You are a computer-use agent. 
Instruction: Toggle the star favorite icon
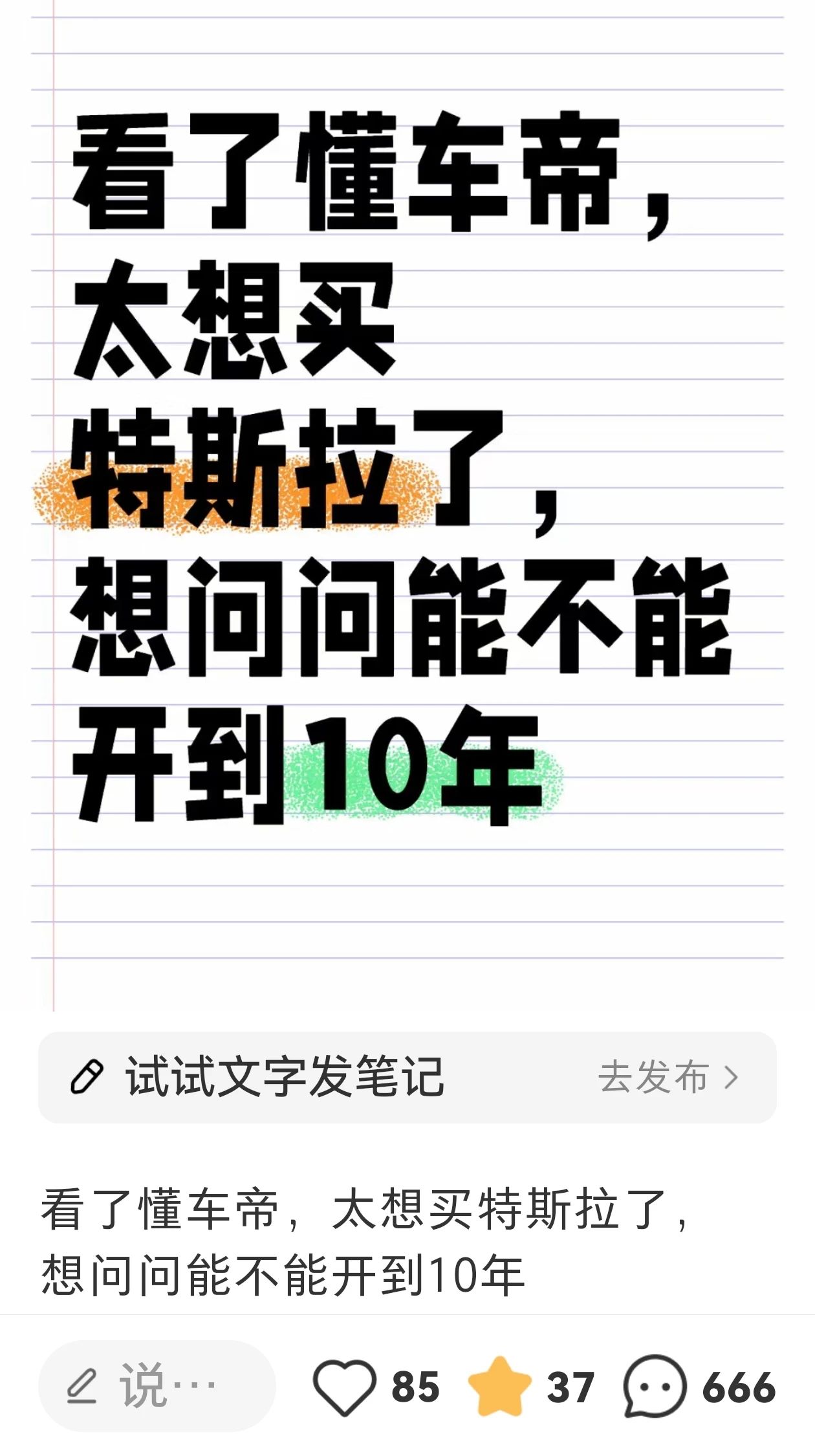(499, 1385)
